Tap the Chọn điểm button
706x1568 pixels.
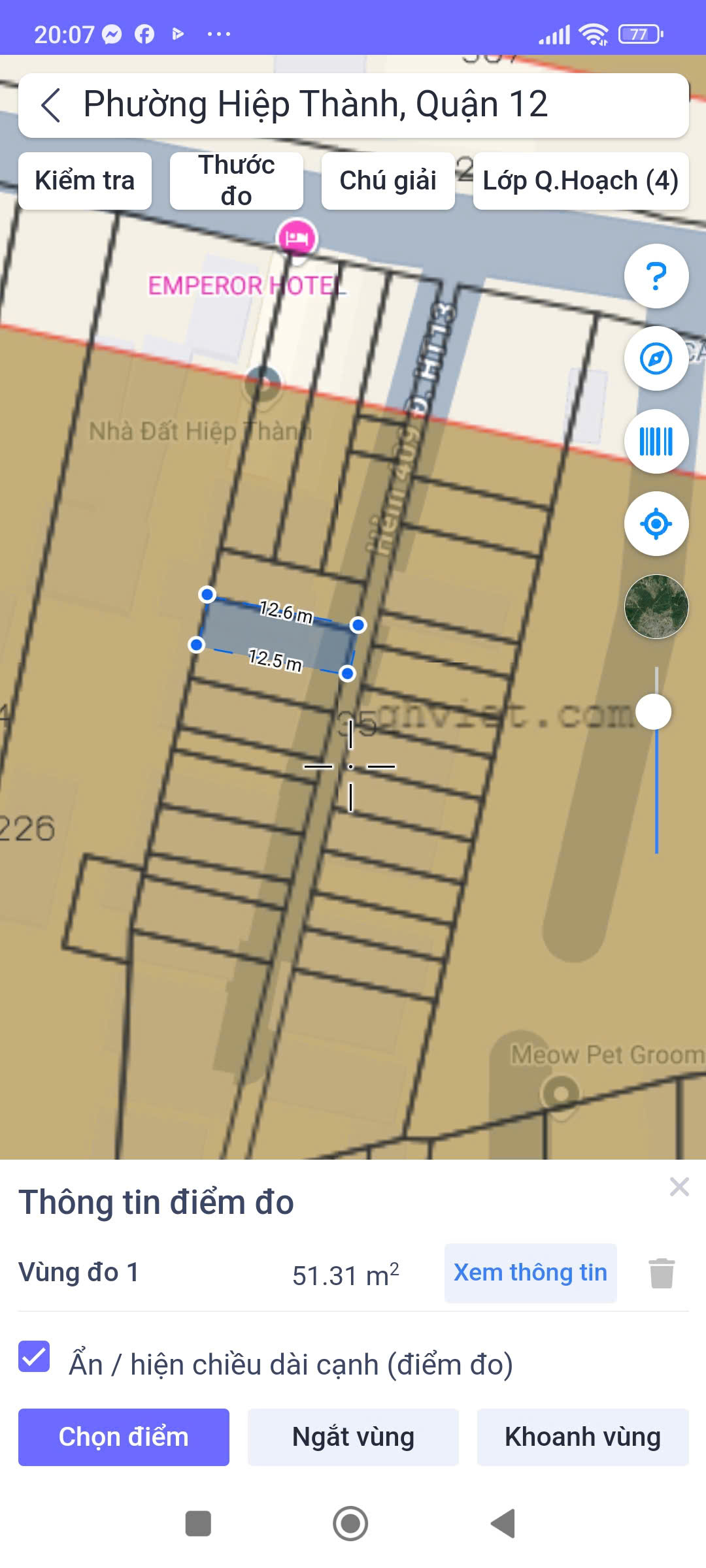[x=124, y=1437]
